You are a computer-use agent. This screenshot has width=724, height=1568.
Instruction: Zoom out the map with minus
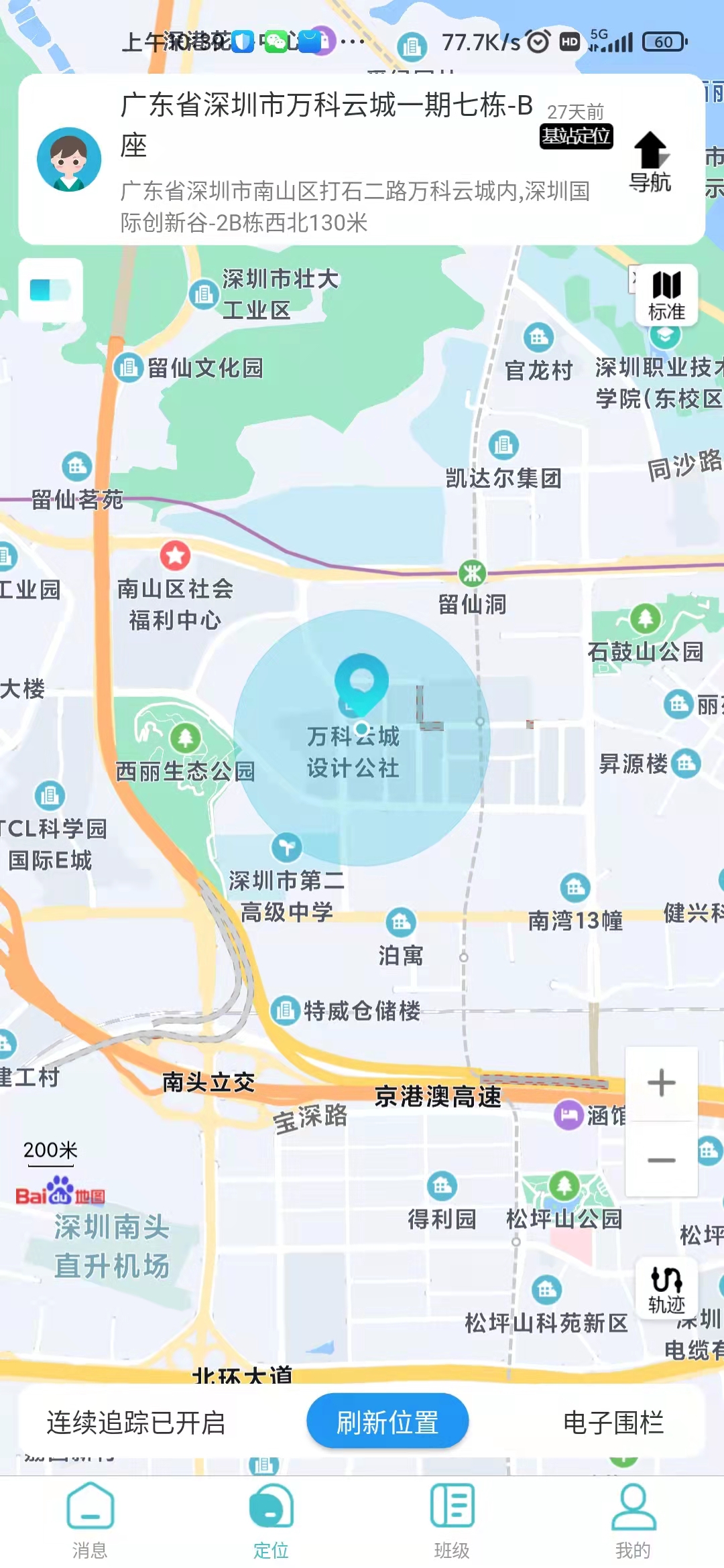(x=661, y=1160)
